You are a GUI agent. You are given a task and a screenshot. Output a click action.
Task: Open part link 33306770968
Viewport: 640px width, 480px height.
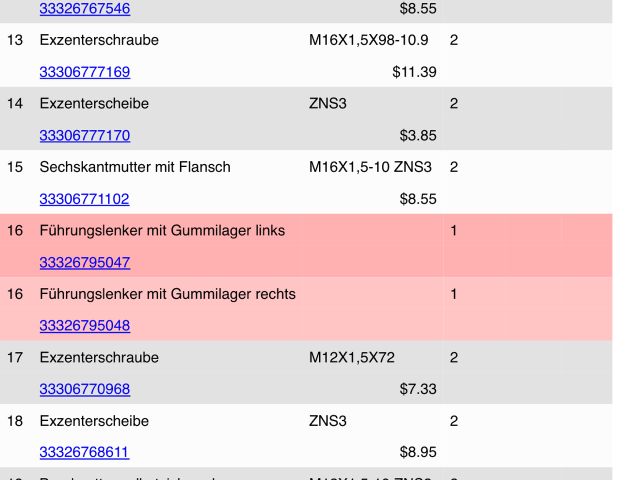click(85, 389)
